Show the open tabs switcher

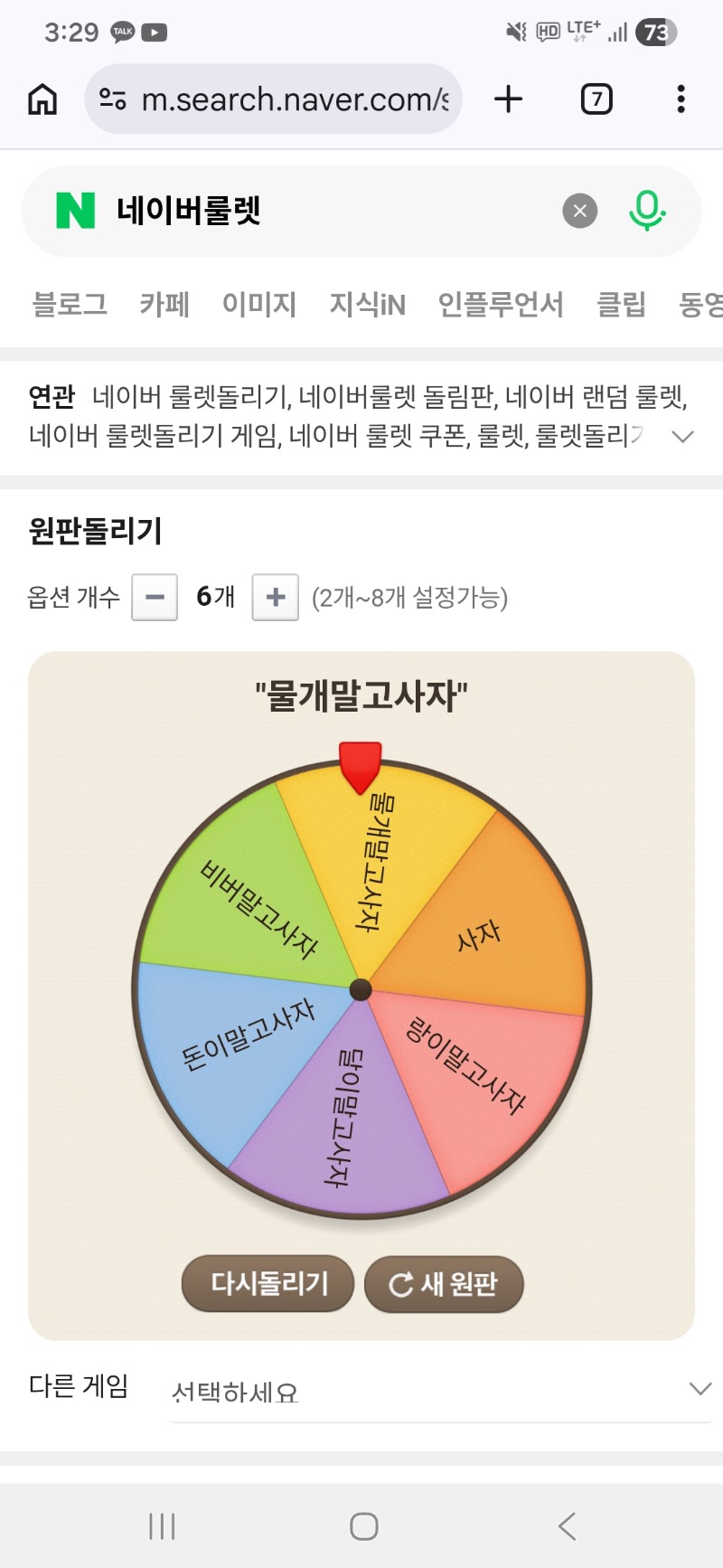[596, 99]
